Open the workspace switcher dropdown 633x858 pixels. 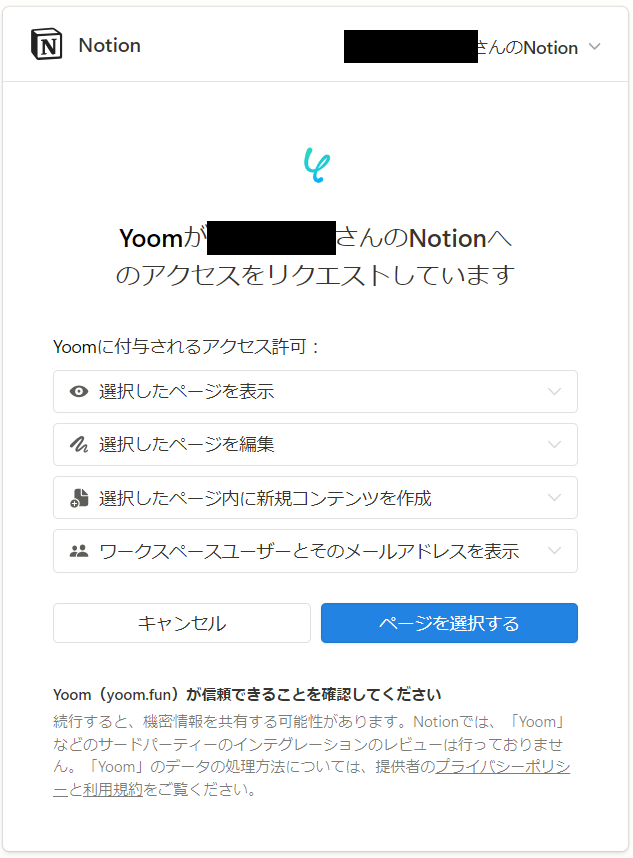click(x=594, y=47)
